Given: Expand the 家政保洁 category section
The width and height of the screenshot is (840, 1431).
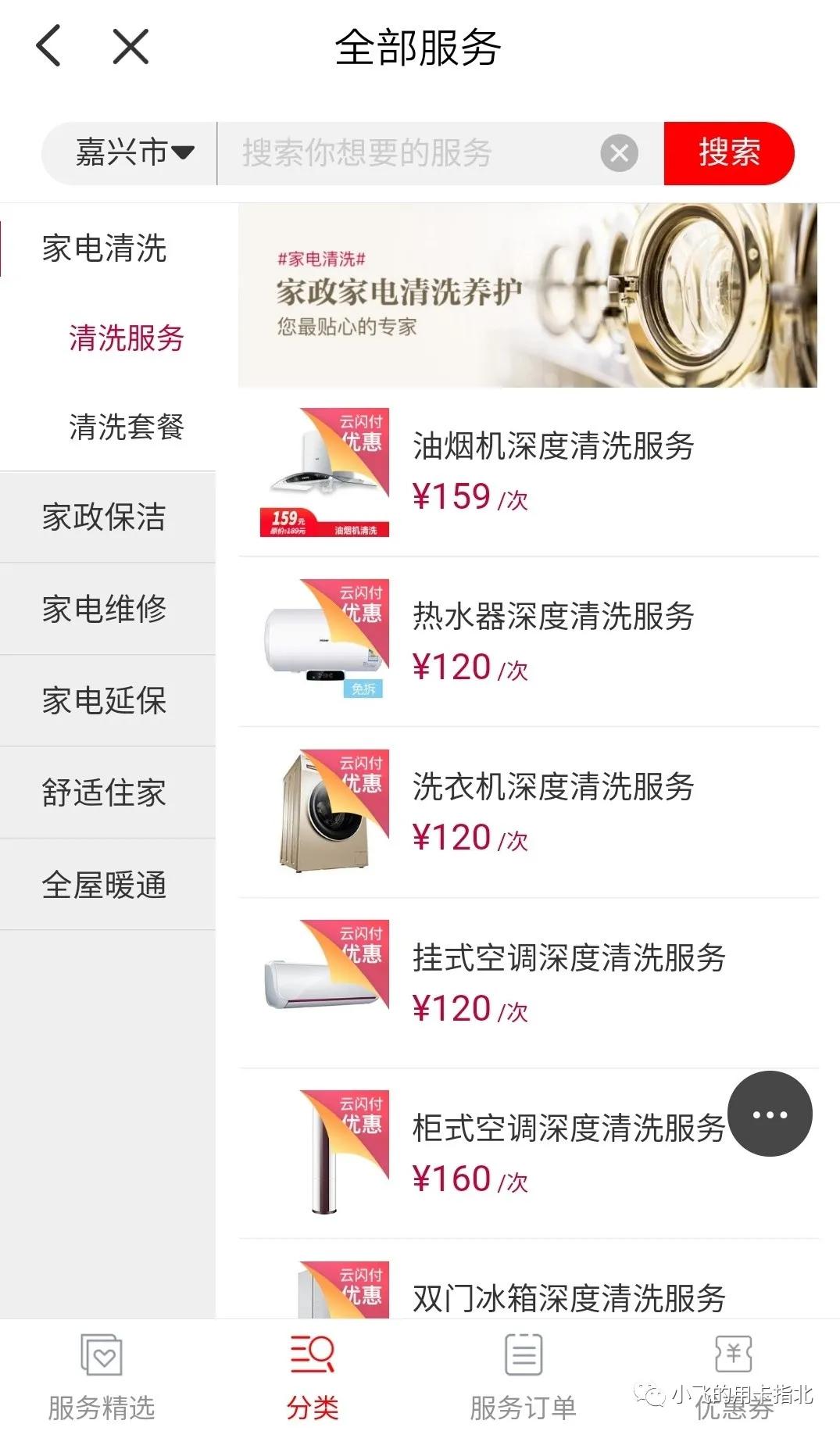Looking at the screenshot, I should tap(104, 517).
